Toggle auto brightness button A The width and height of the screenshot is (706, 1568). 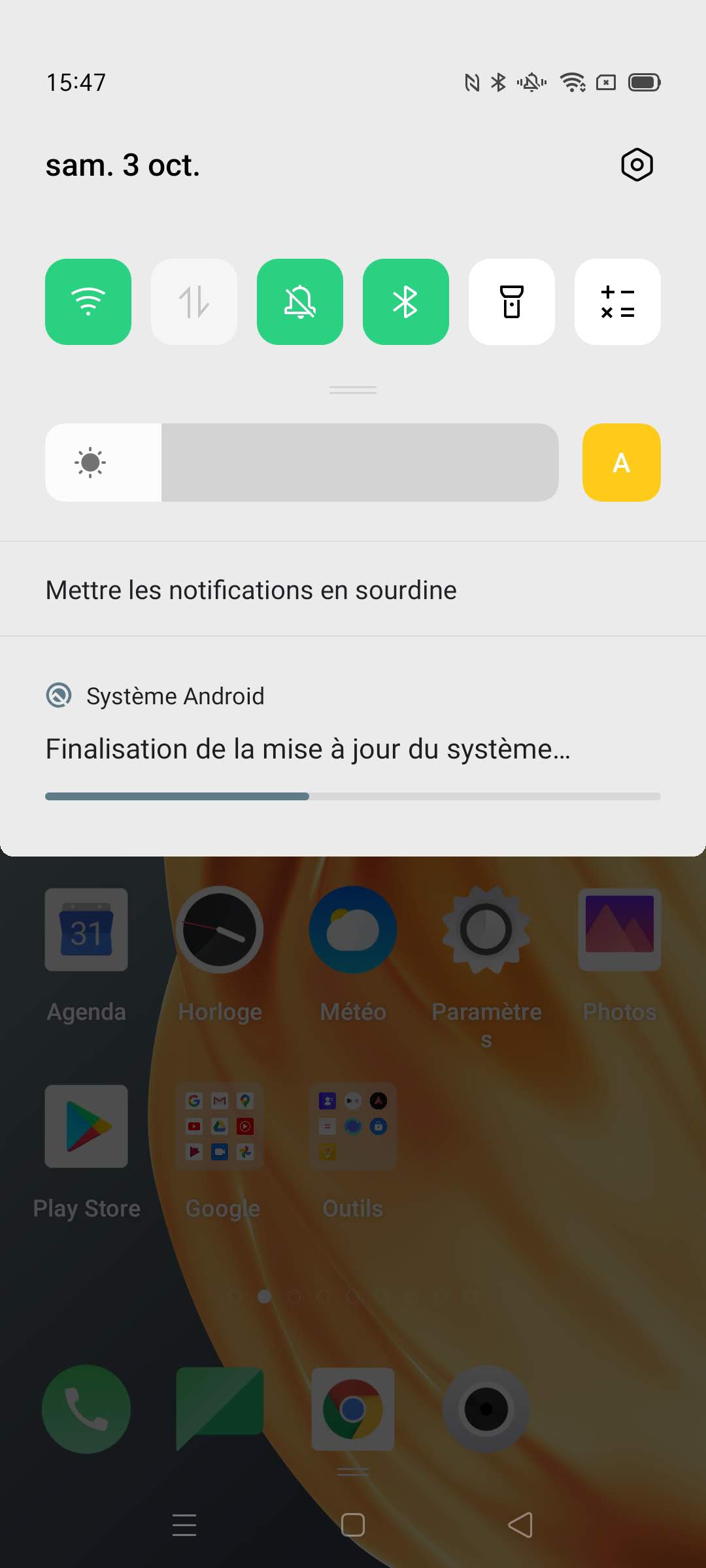pos(622,463)
